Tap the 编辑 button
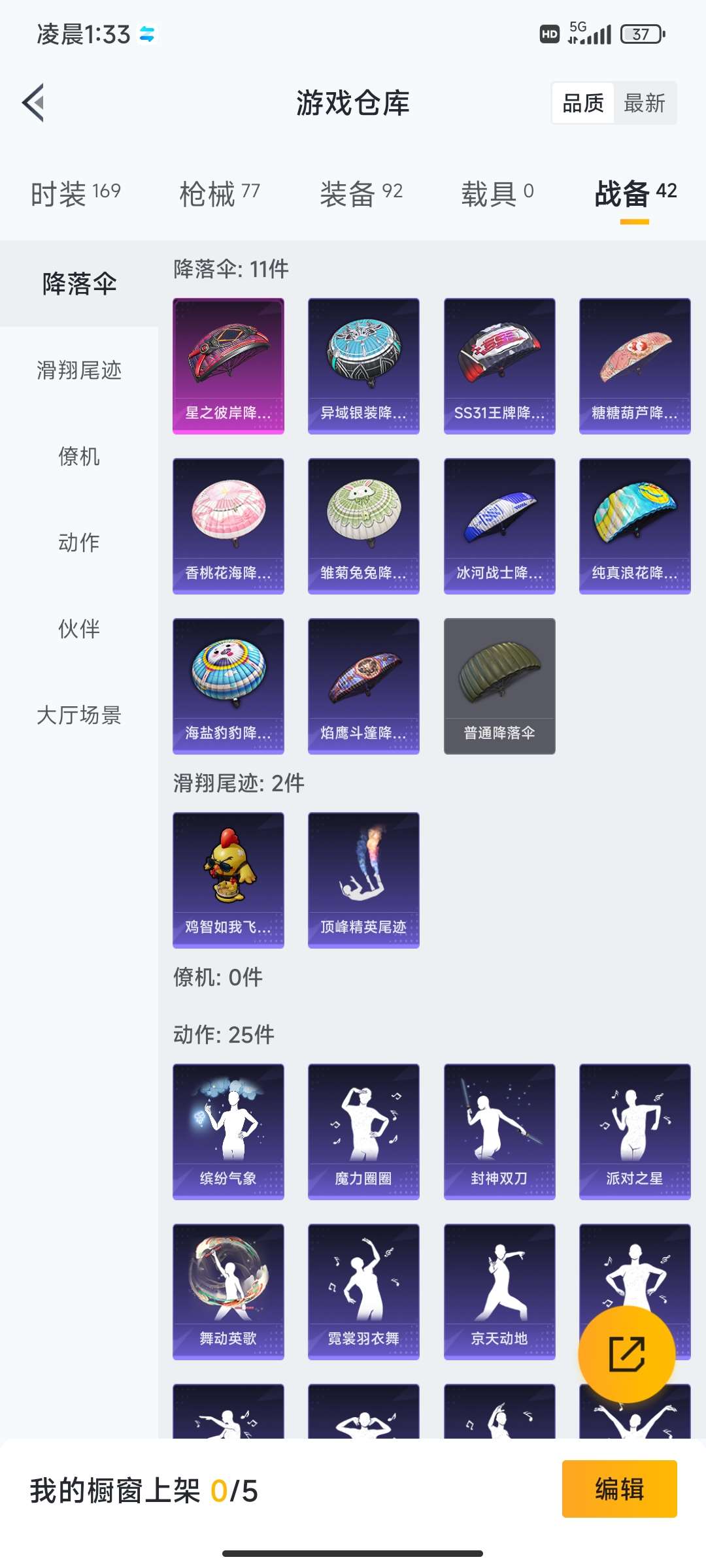Image resolution: width=706 pixels, height=1568 pixels. point(619,1489)
